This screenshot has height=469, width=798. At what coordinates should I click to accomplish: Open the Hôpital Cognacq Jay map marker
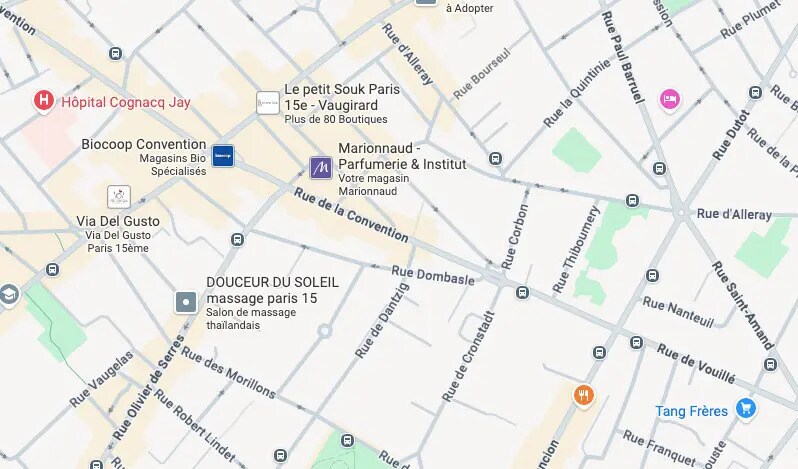[x=43, y=101]
